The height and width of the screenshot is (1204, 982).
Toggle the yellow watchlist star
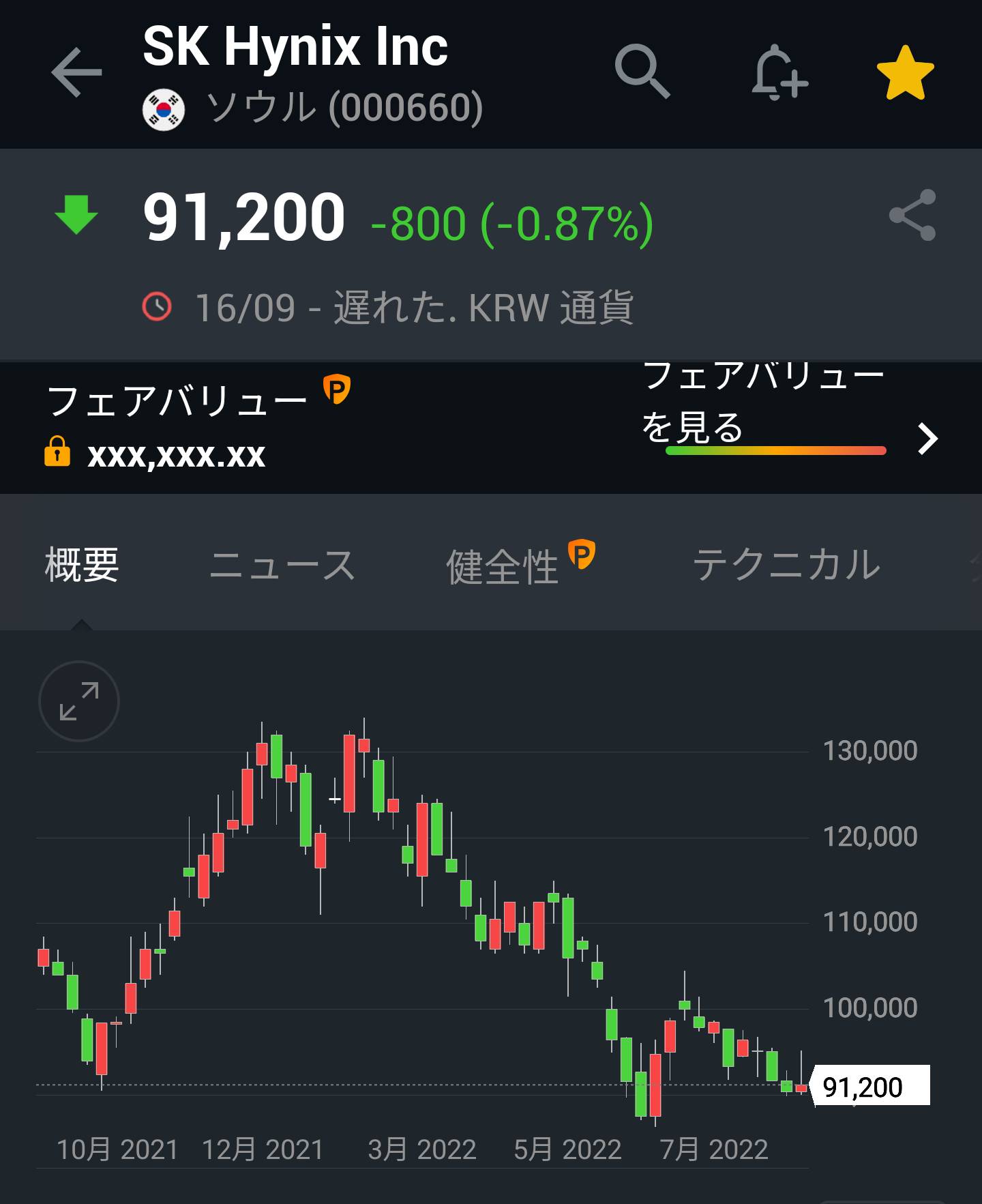pyautogui.click(x=905, y=74)
